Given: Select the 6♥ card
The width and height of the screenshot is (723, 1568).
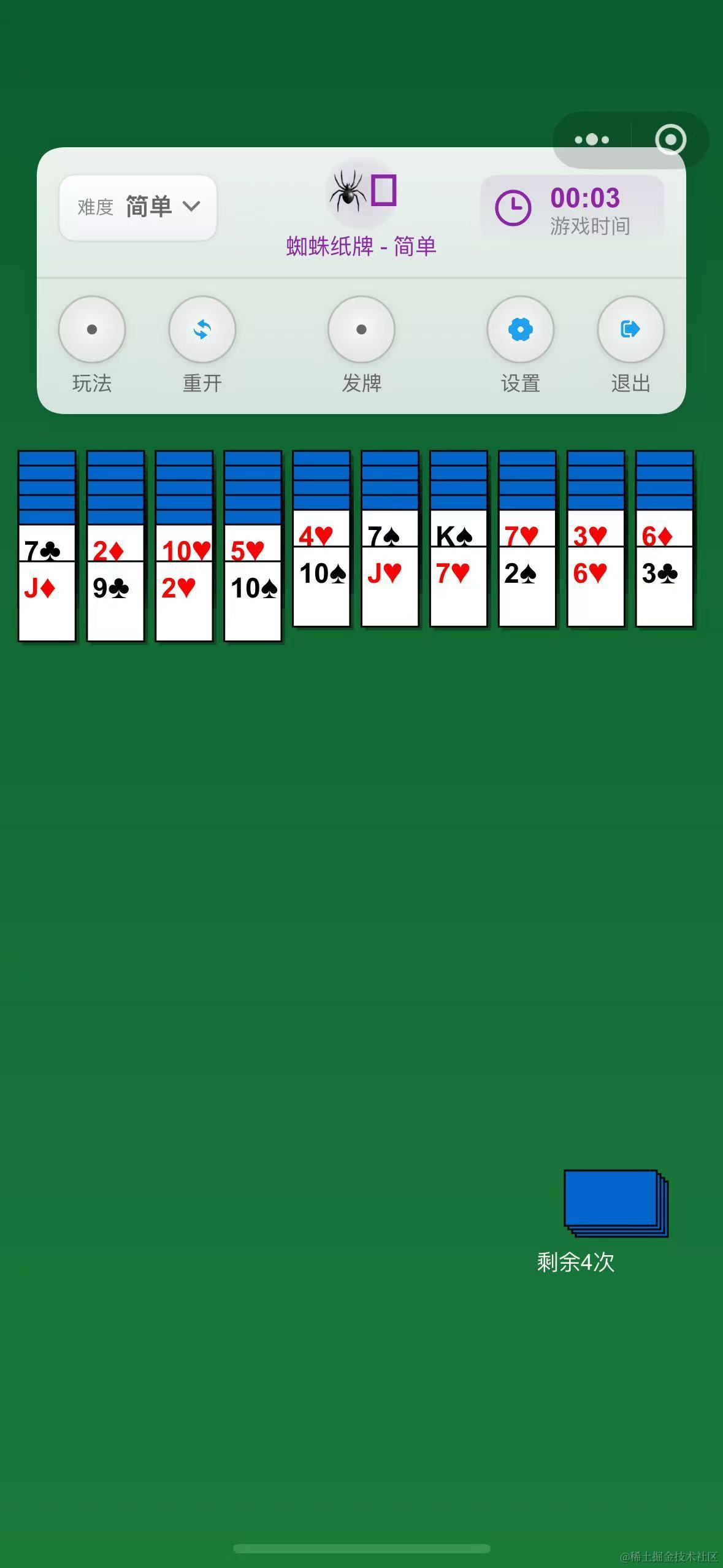Looking at the screenshot, I should [595, 586].
